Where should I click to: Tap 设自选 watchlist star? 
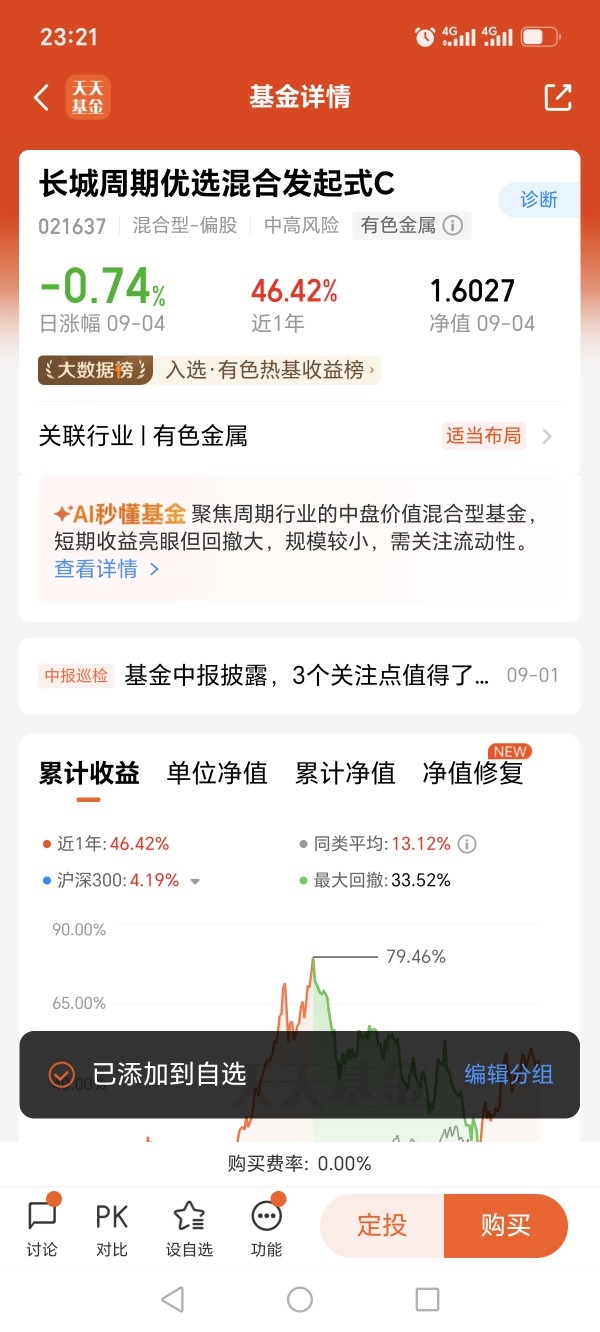click(189, 1228)
